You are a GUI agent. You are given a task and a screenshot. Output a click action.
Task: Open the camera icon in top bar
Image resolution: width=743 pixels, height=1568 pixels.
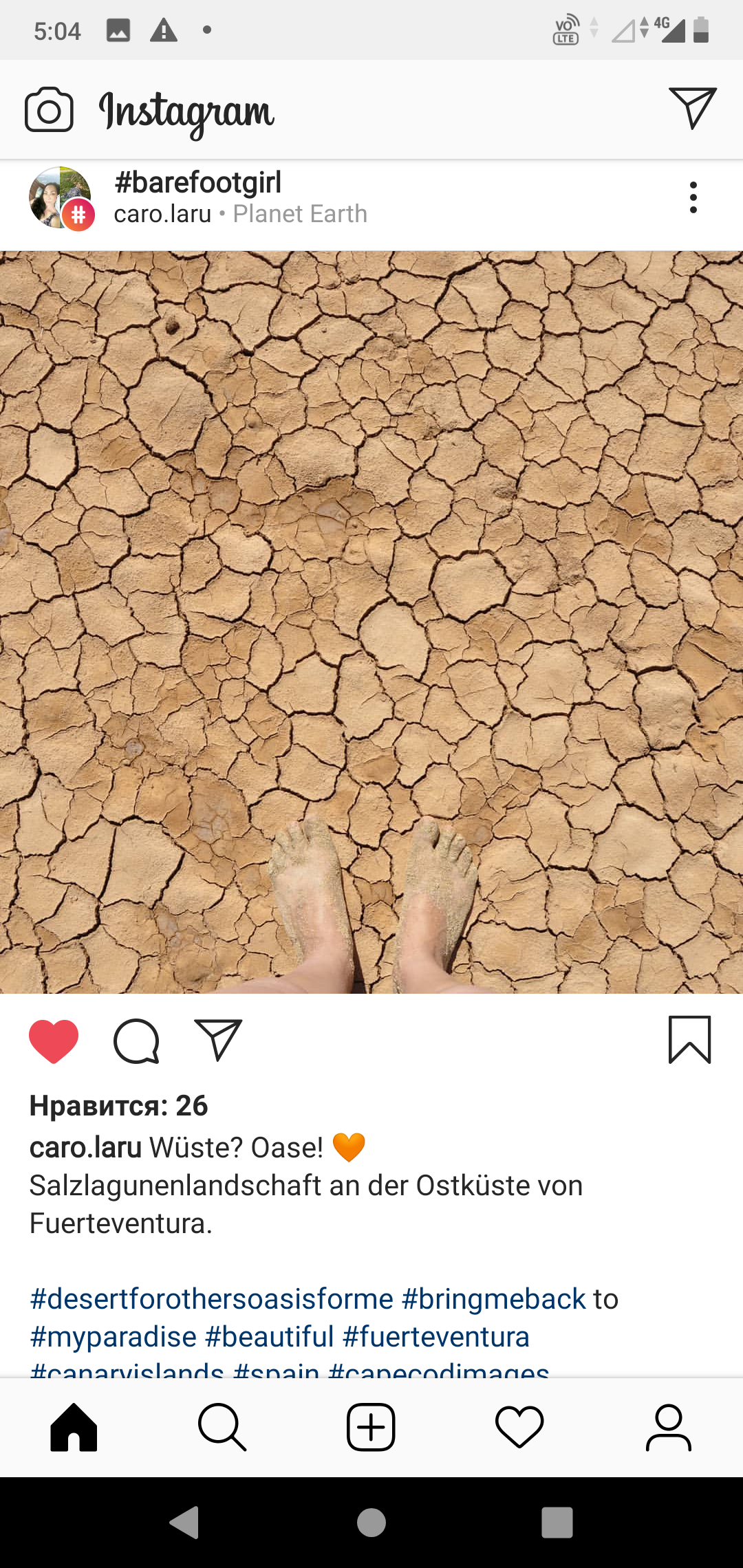click(x=49, y=110)
